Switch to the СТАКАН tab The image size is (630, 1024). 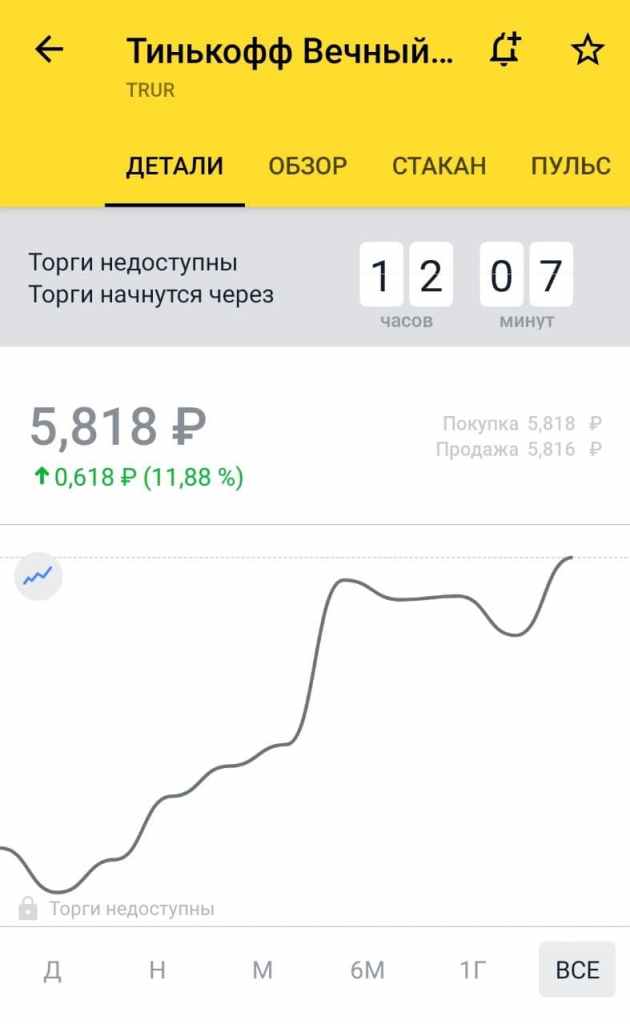click(439, 166)
